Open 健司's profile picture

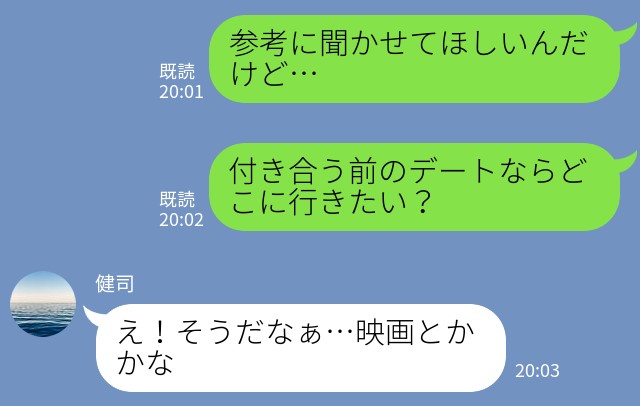pyautogui.click(x=43, y=305)
